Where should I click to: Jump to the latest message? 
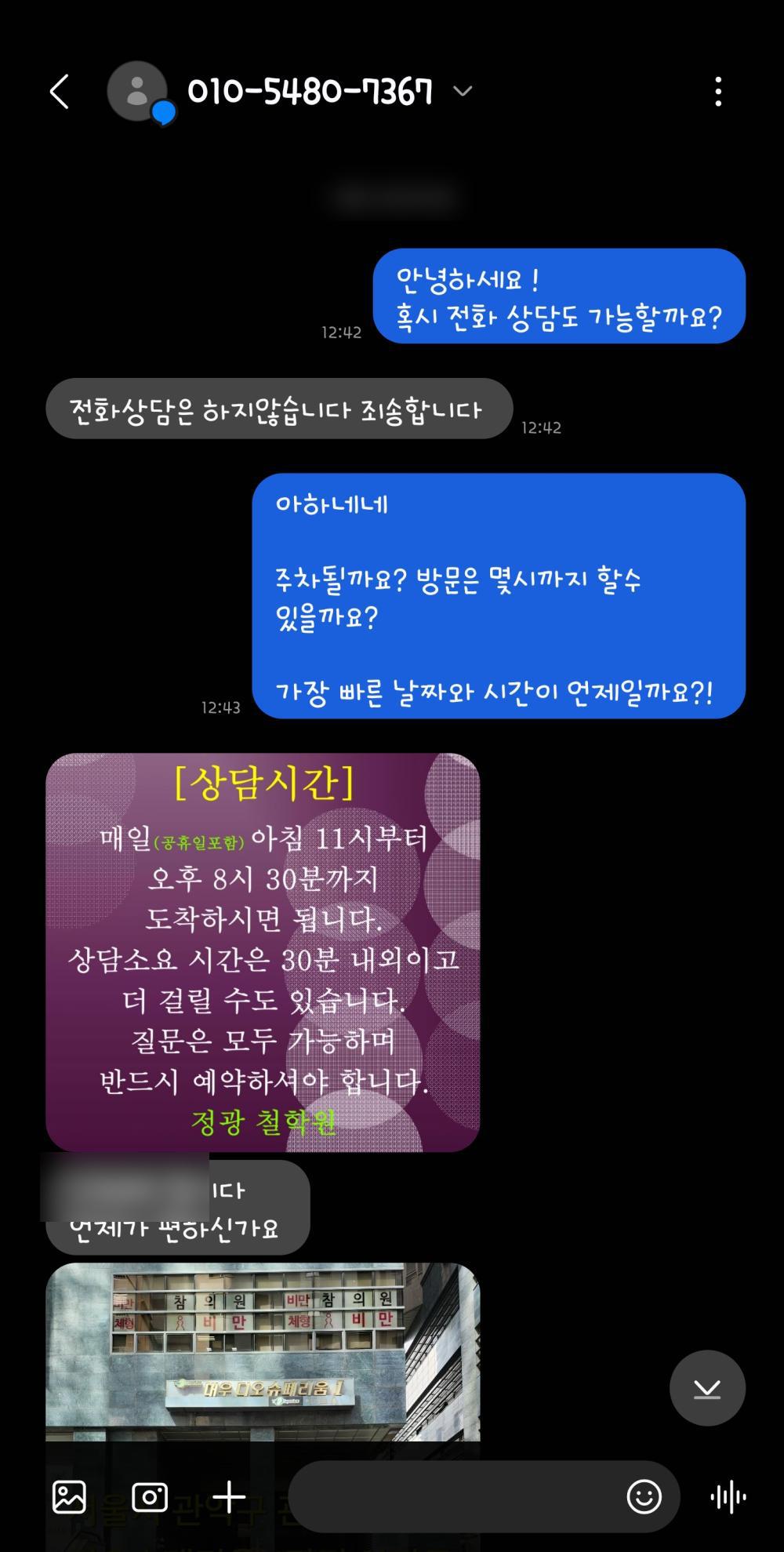(707, 1387)
